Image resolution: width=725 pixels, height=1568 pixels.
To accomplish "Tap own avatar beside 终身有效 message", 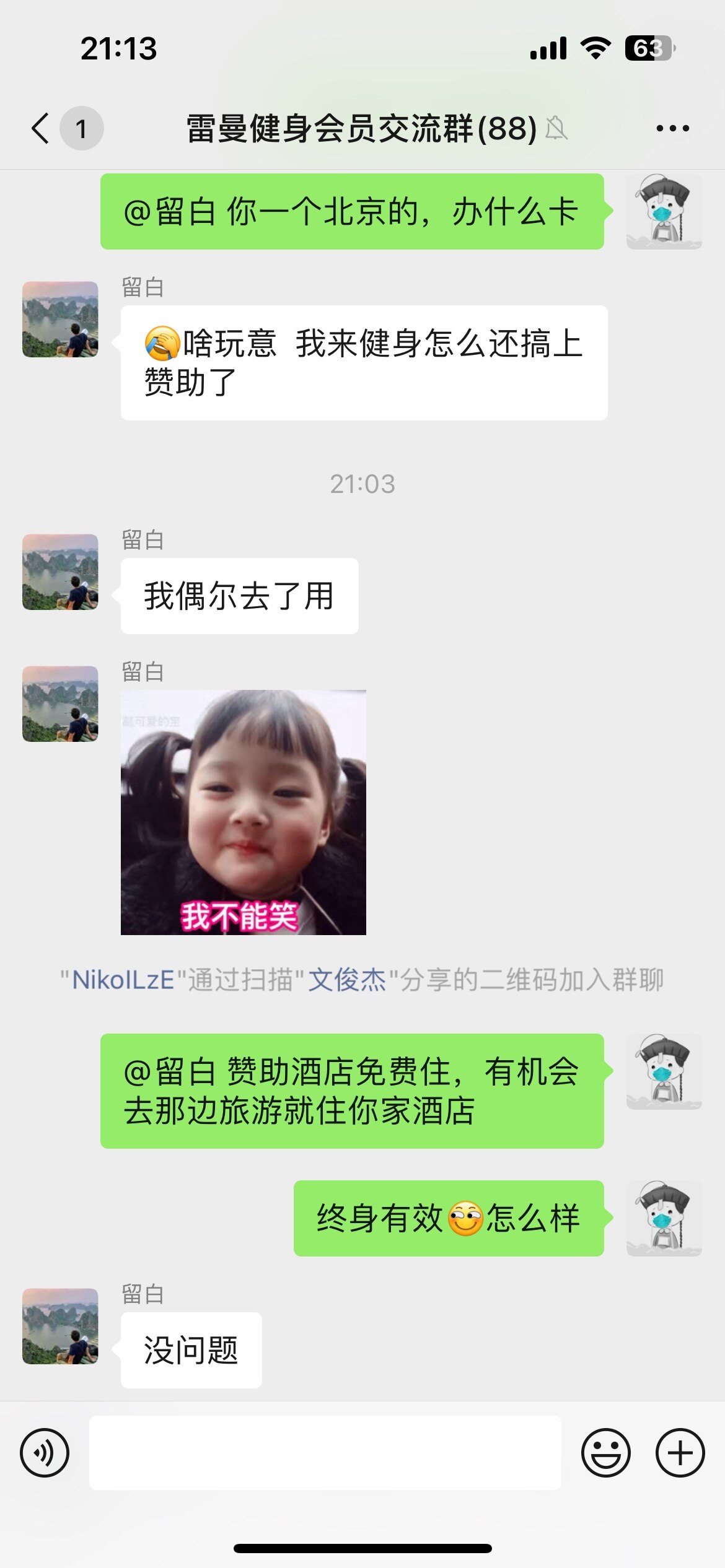I will pos(664,1218).
